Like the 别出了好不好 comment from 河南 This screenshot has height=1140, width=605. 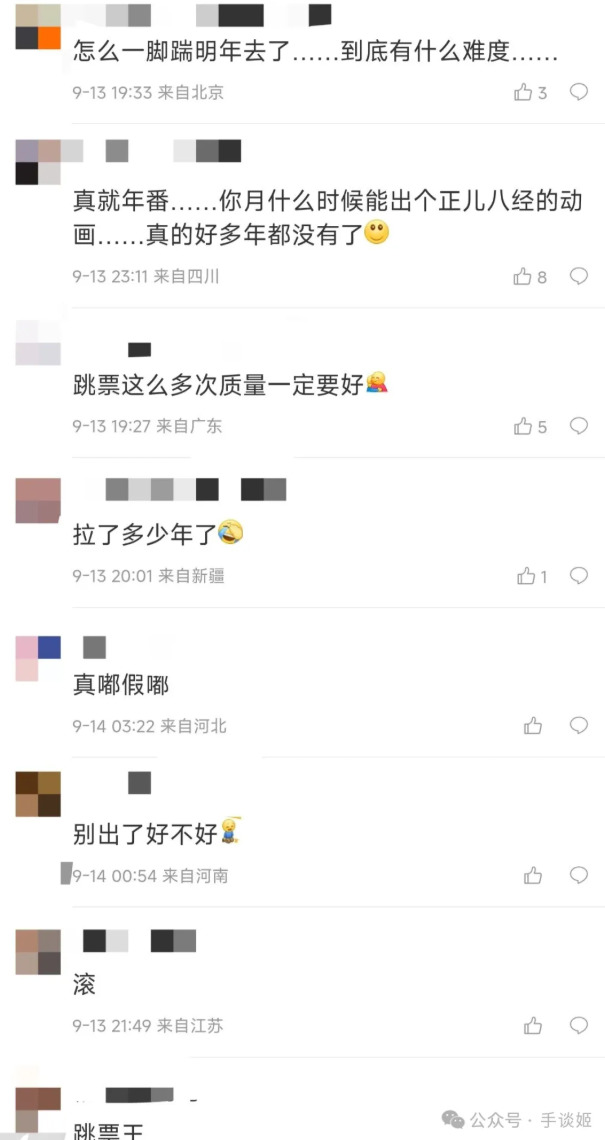click(533, 876)
